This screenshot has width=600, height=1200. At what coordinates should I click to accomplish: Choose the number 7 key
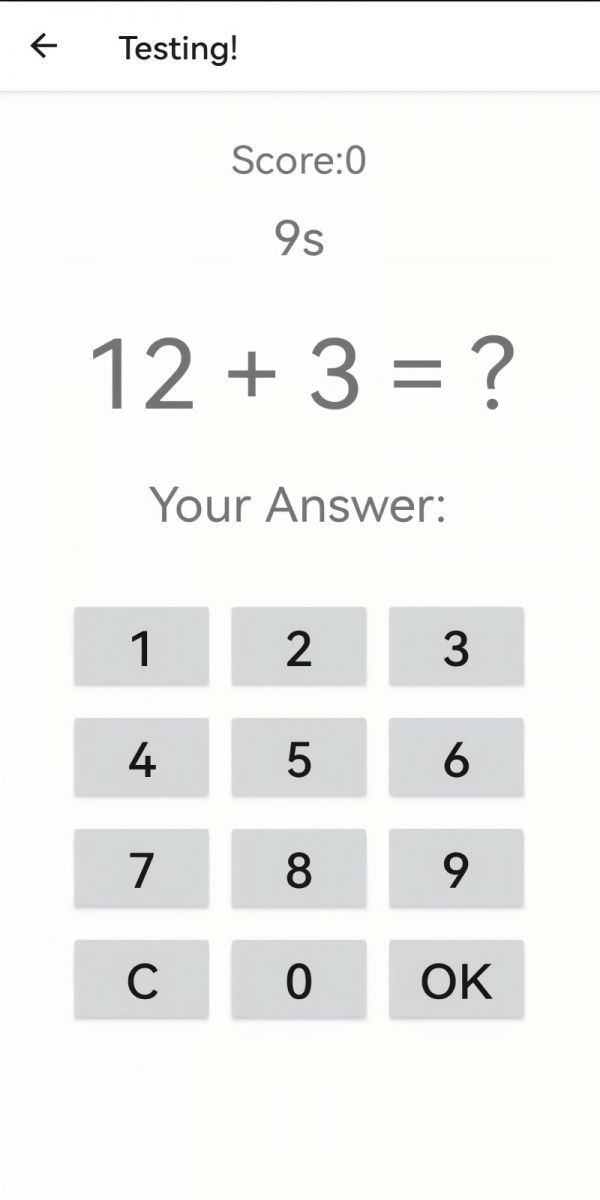click(141, 869)
